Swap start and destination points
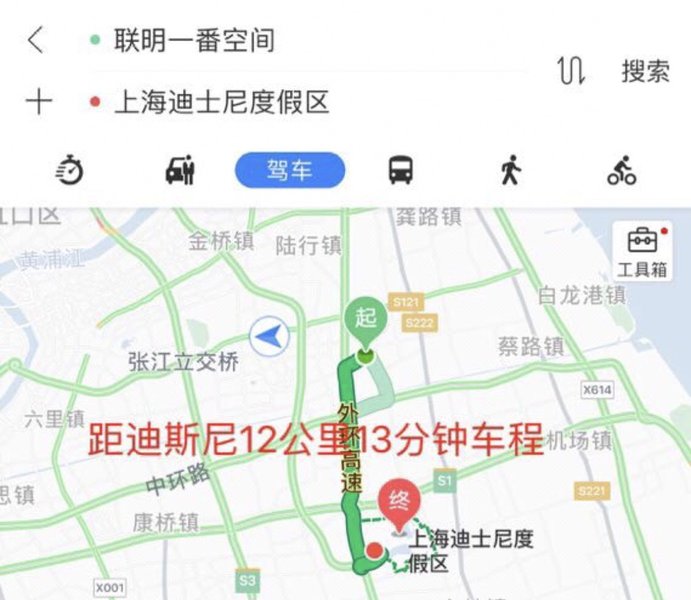The width and height of the screenshot is (691, 600). (570, 71)
